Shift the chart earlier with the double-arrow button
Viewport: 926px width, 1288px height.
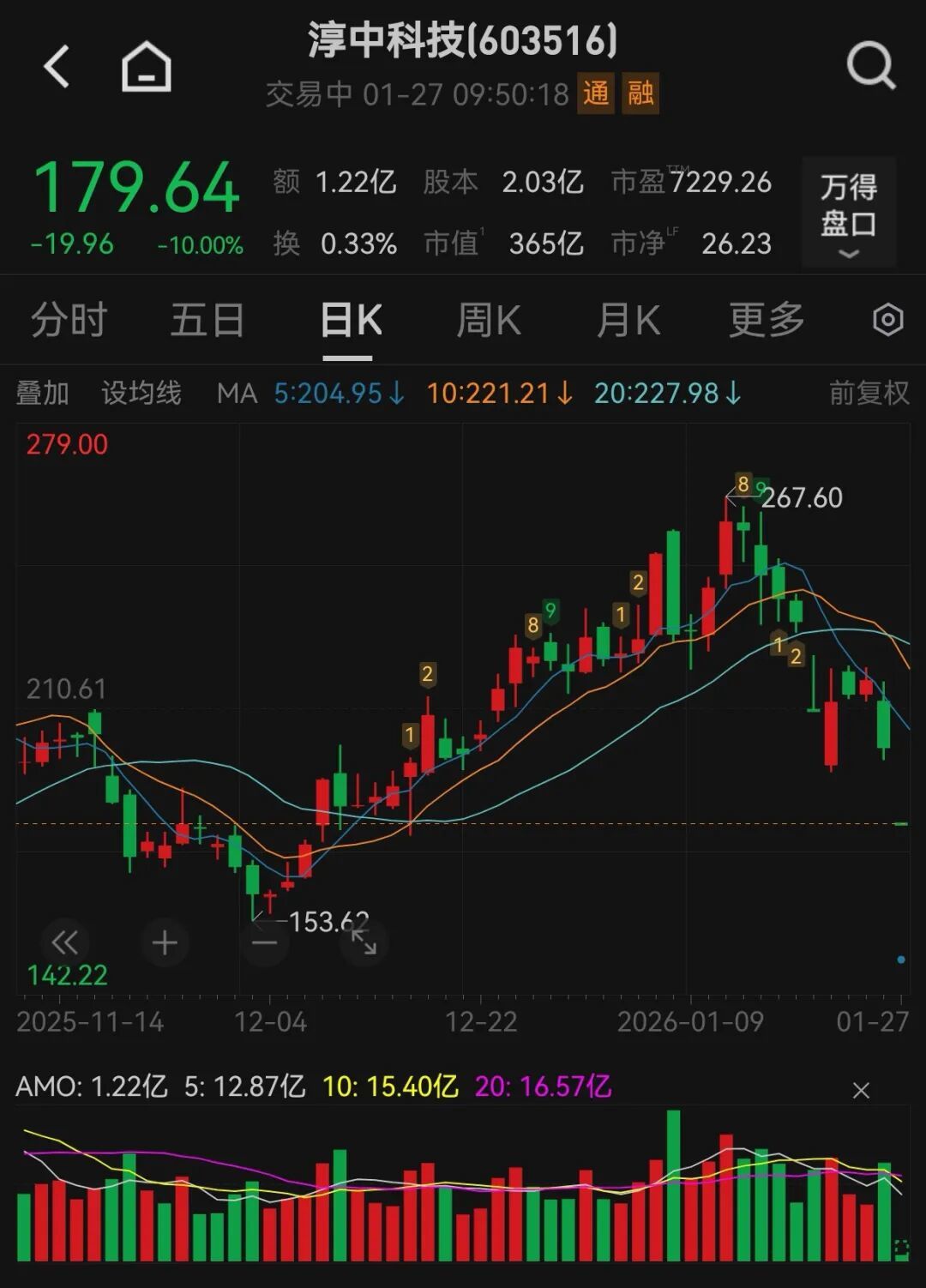[x=65, y=942]
